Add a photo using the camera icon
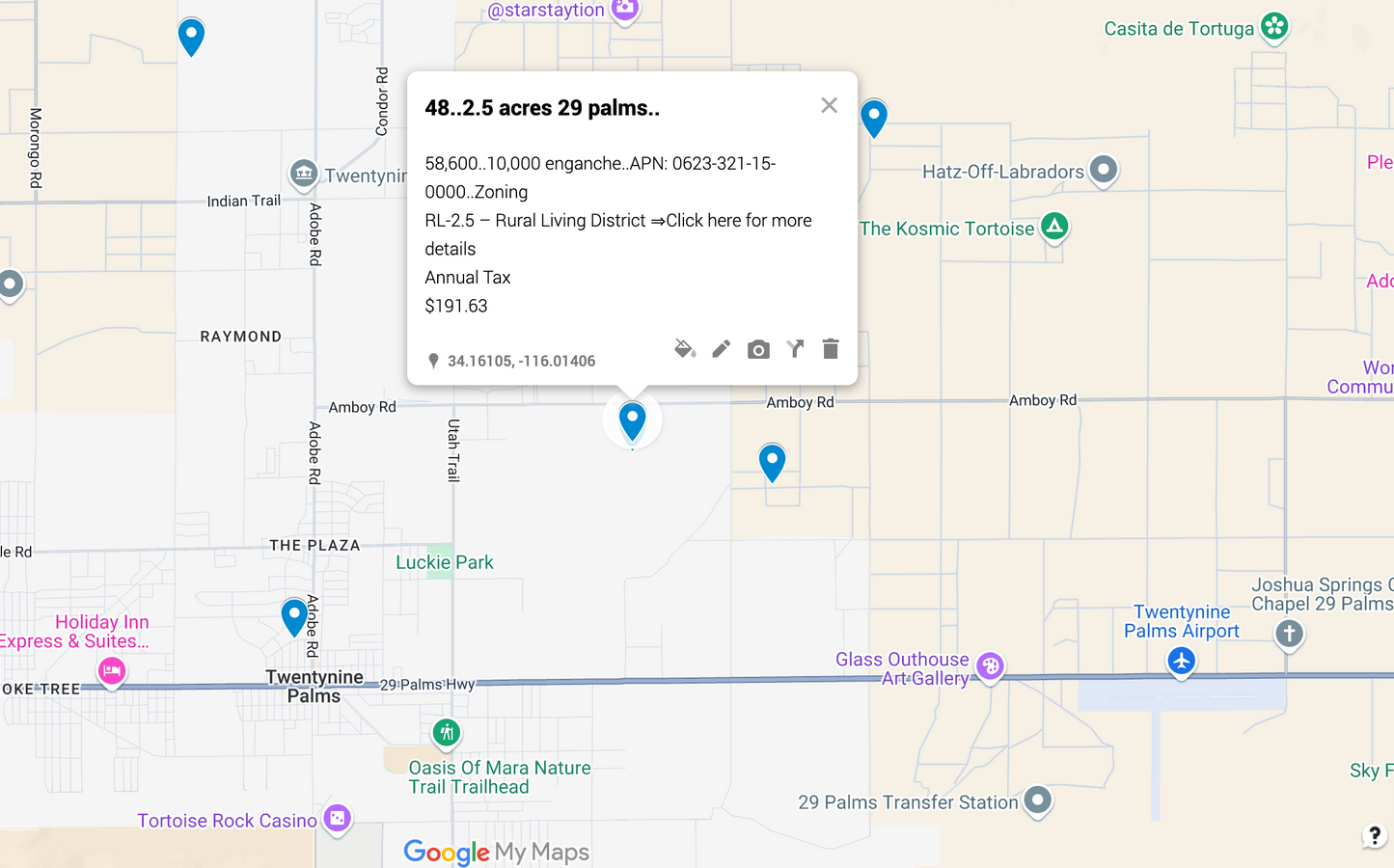This screenshot has height=868, width=1394. (x=758, y=349)
